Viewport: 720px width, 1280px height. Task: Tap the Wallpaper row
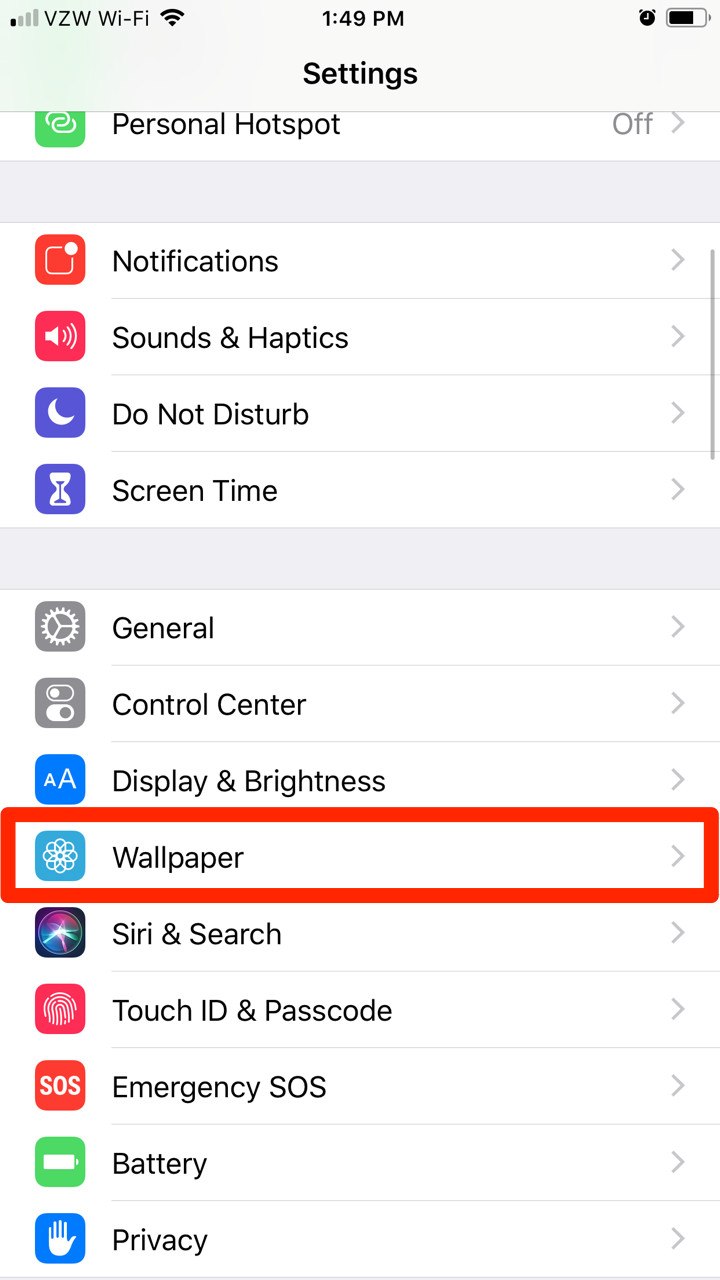tap(360, 857)
